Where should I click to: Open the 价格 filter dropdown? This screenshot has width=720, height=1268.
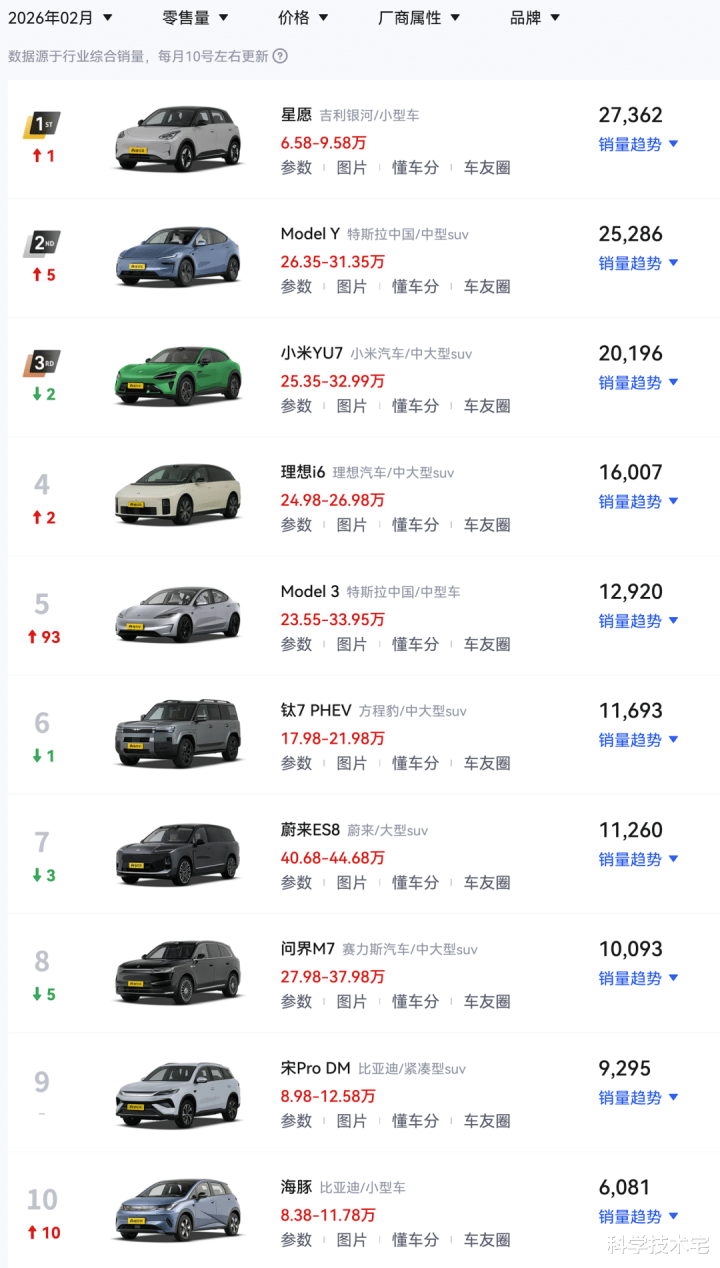(303, 18)
